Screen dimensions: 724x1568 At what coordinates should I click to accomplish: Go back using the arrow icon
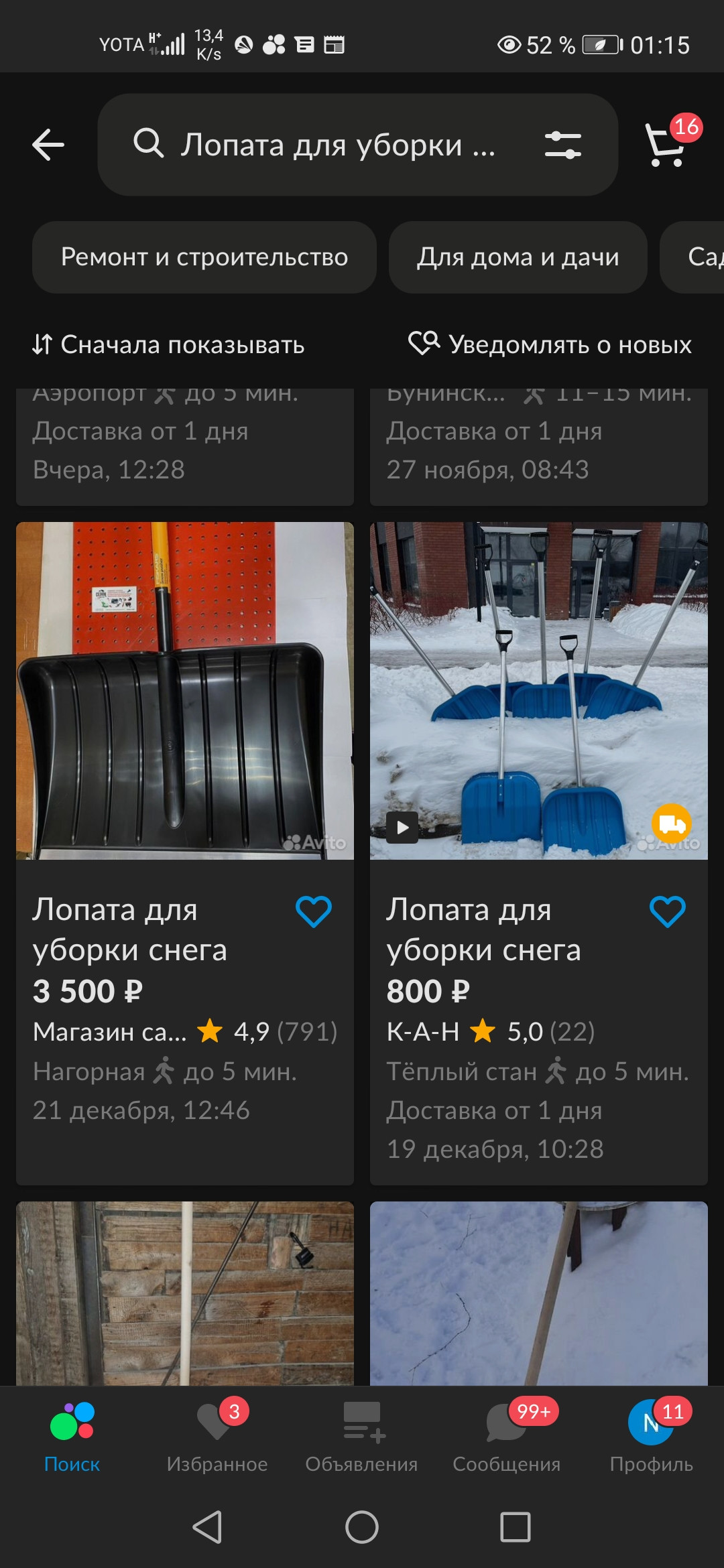click(x=48, y=145)
